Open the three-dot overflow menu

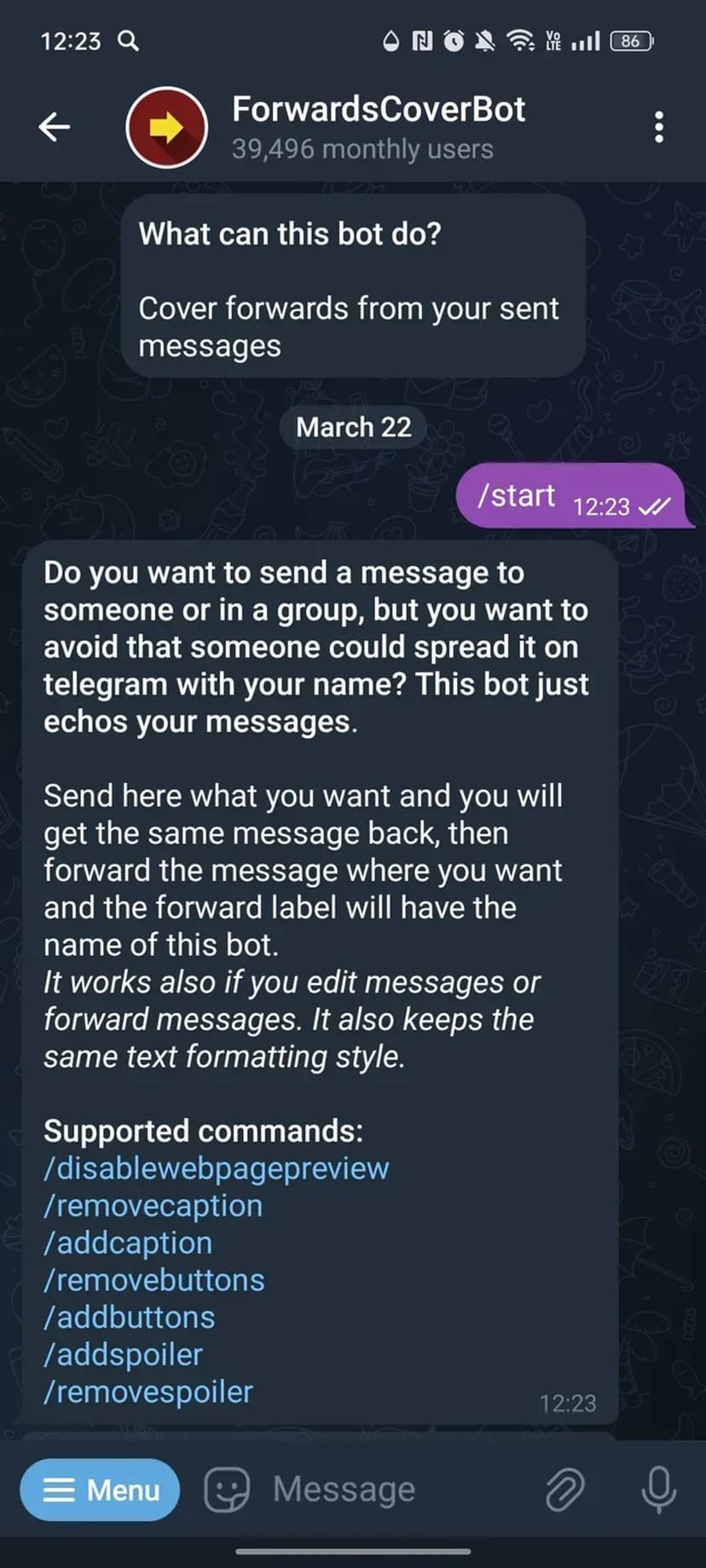tap(658, 127)
